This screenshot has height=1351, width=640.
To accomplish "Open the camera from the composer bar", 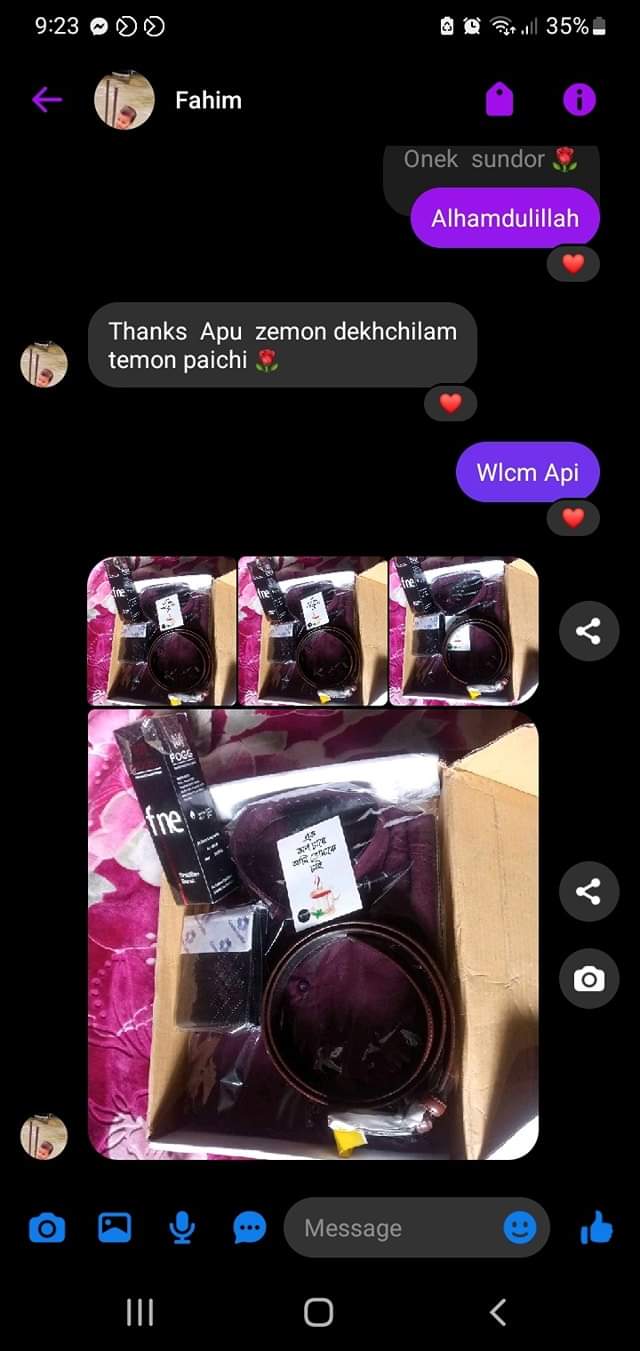I will point(46,1227).
